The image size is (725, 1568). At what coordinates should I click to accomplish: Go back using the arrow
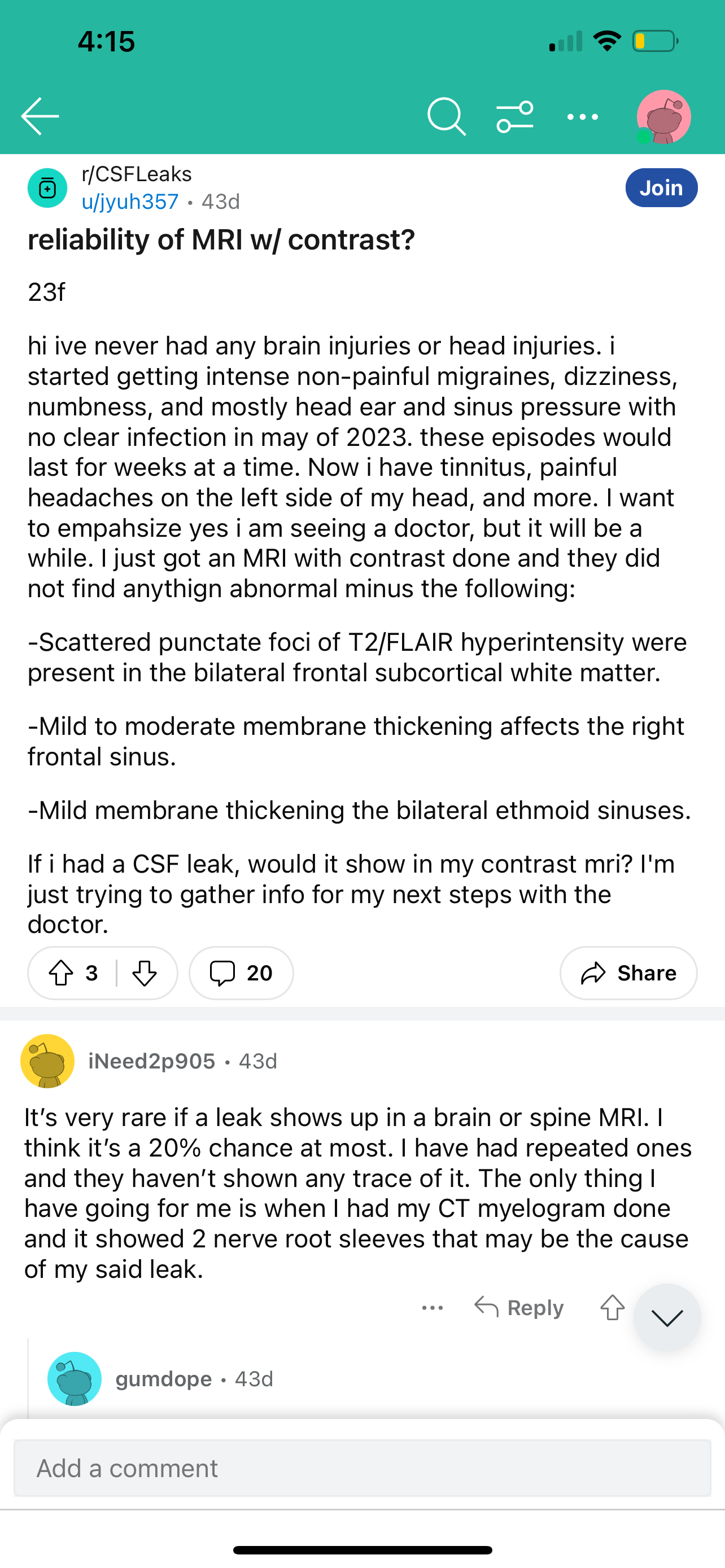pyautogui.click(x=40, y=116)
